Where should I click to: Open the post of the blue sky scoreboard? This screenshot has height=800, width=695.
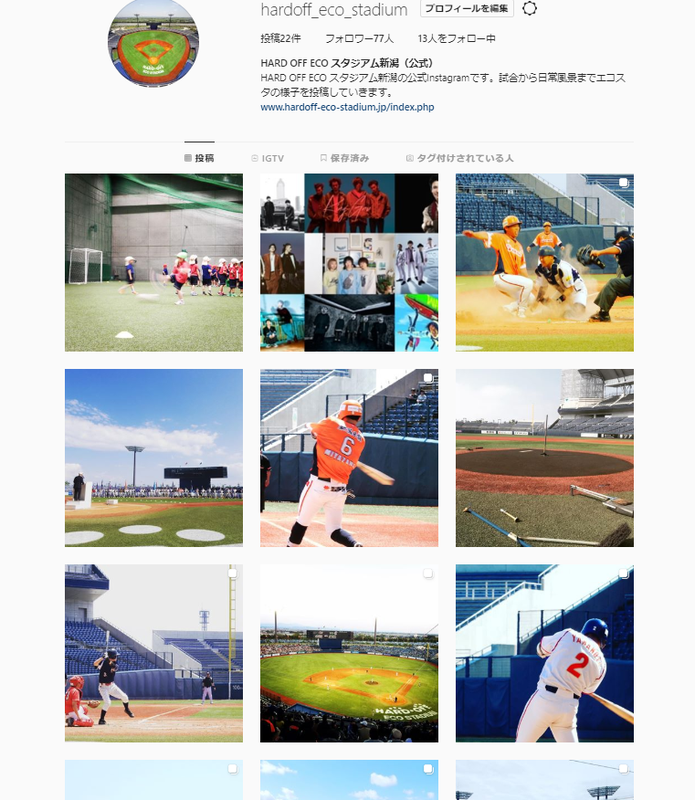tap(153, 458)
